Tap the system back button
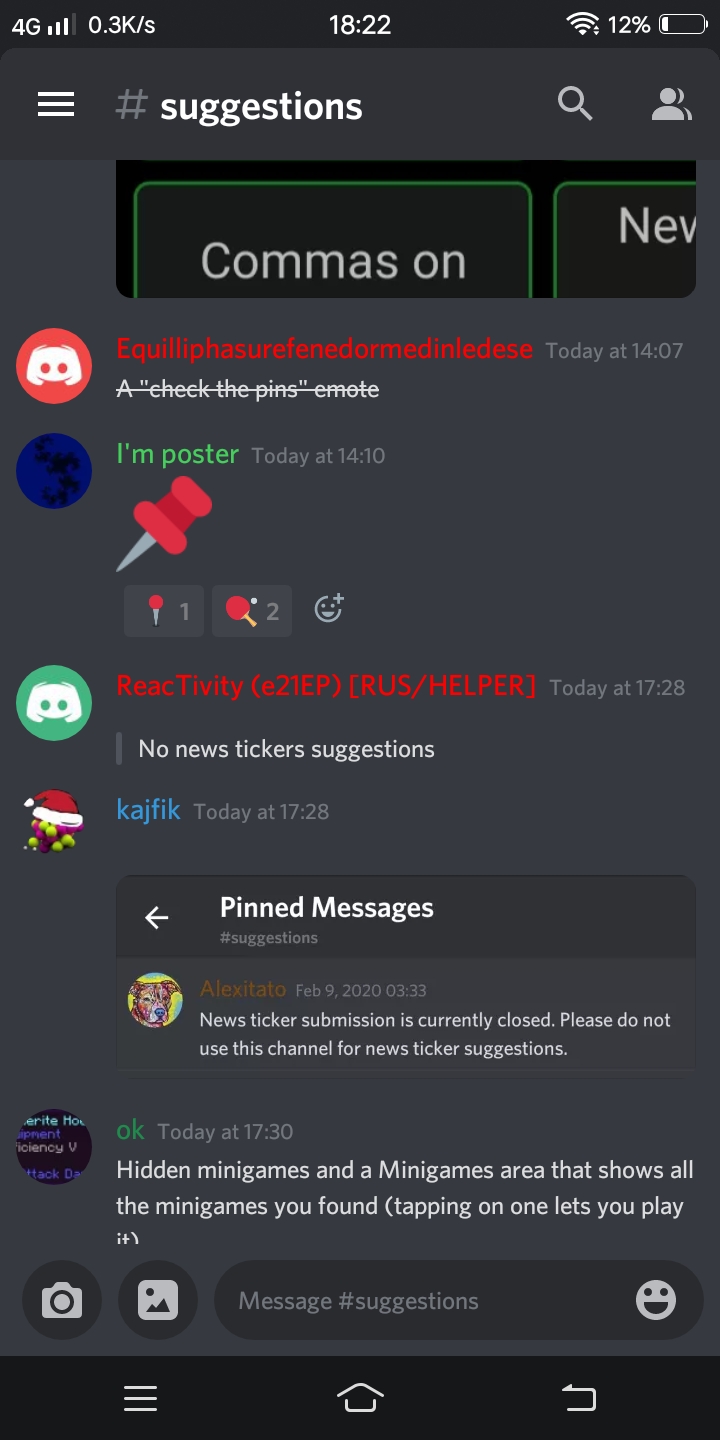This screenshot has height=1440, width=720. coord(579,1398)
